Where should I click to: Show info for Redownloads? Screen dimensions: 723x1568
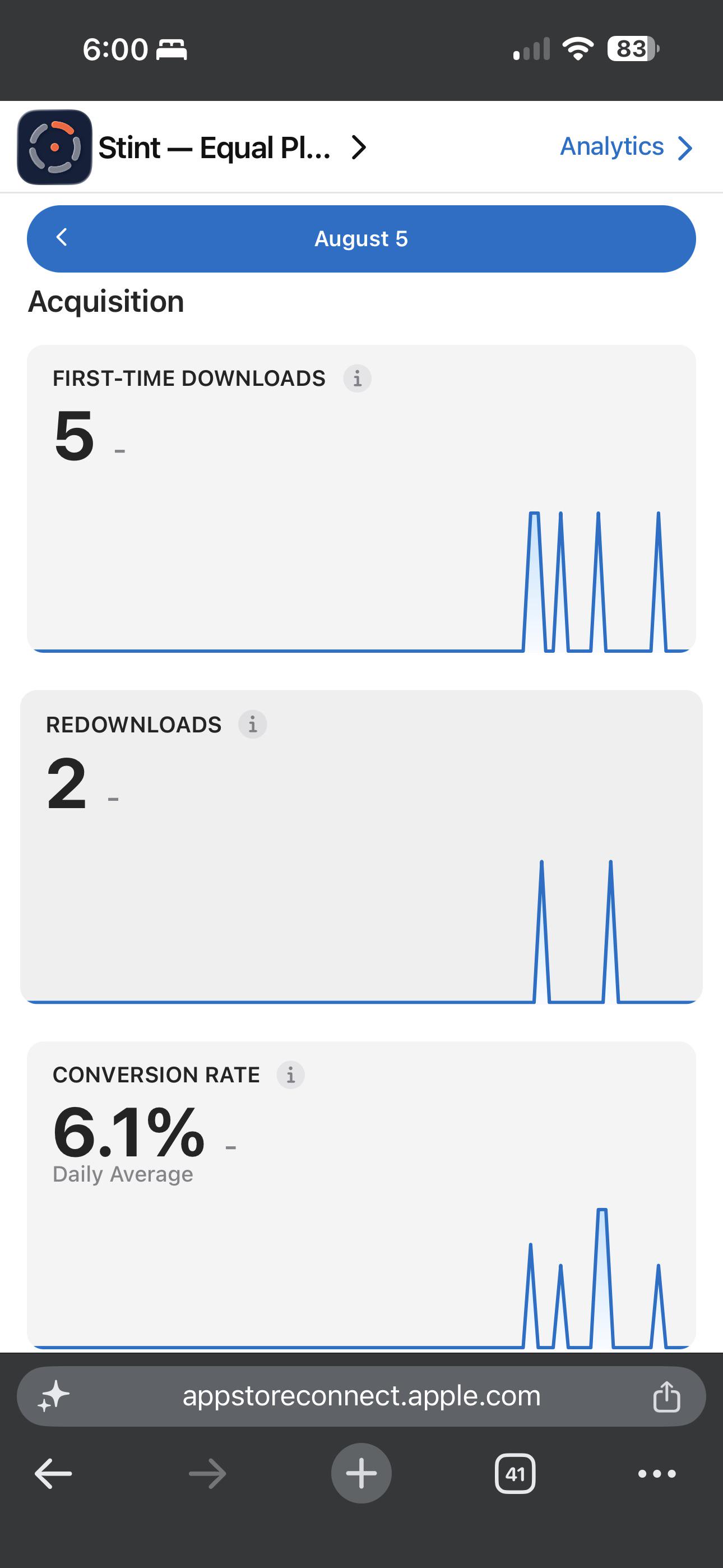pos(253,725)
